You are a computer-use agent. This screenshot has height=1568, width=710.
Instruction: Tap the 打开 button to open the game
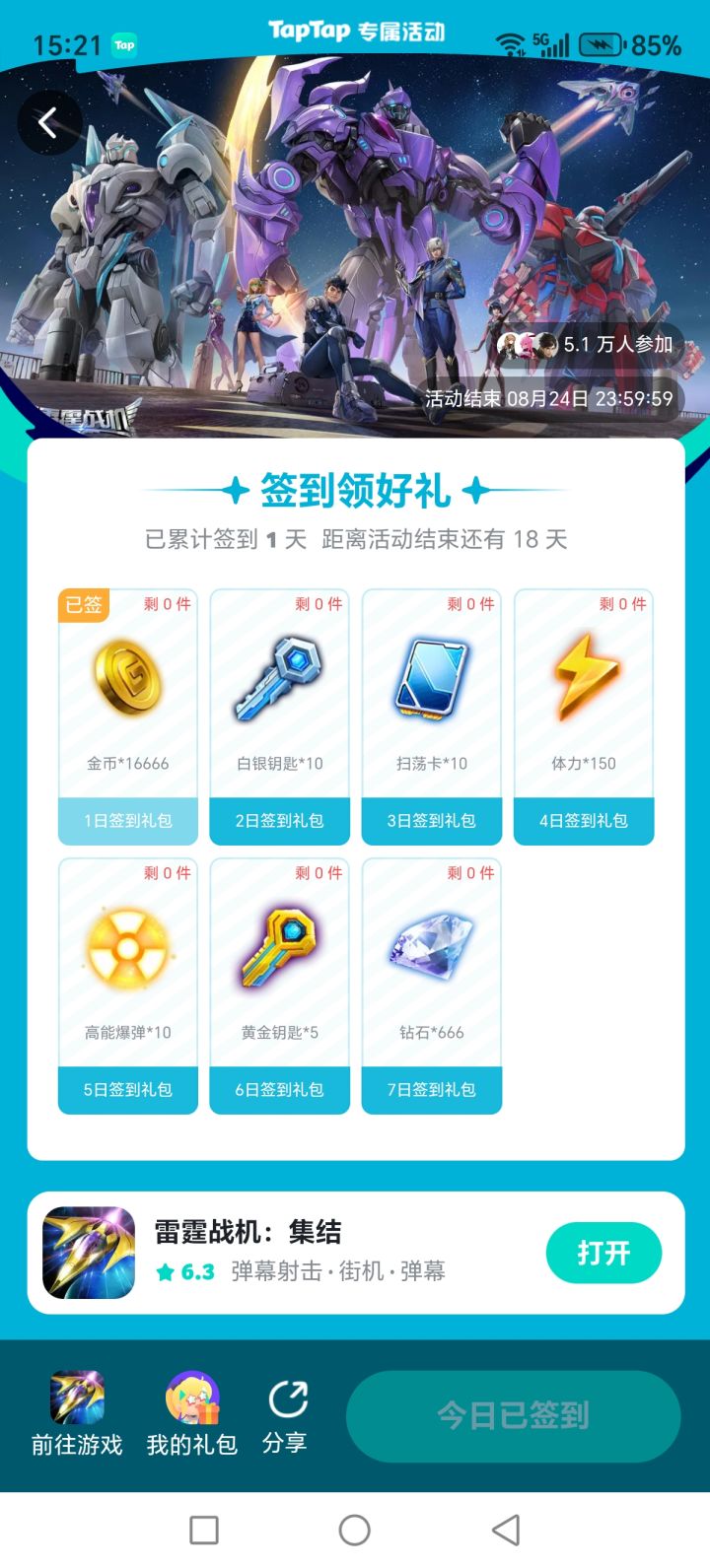coord(603,1252)
